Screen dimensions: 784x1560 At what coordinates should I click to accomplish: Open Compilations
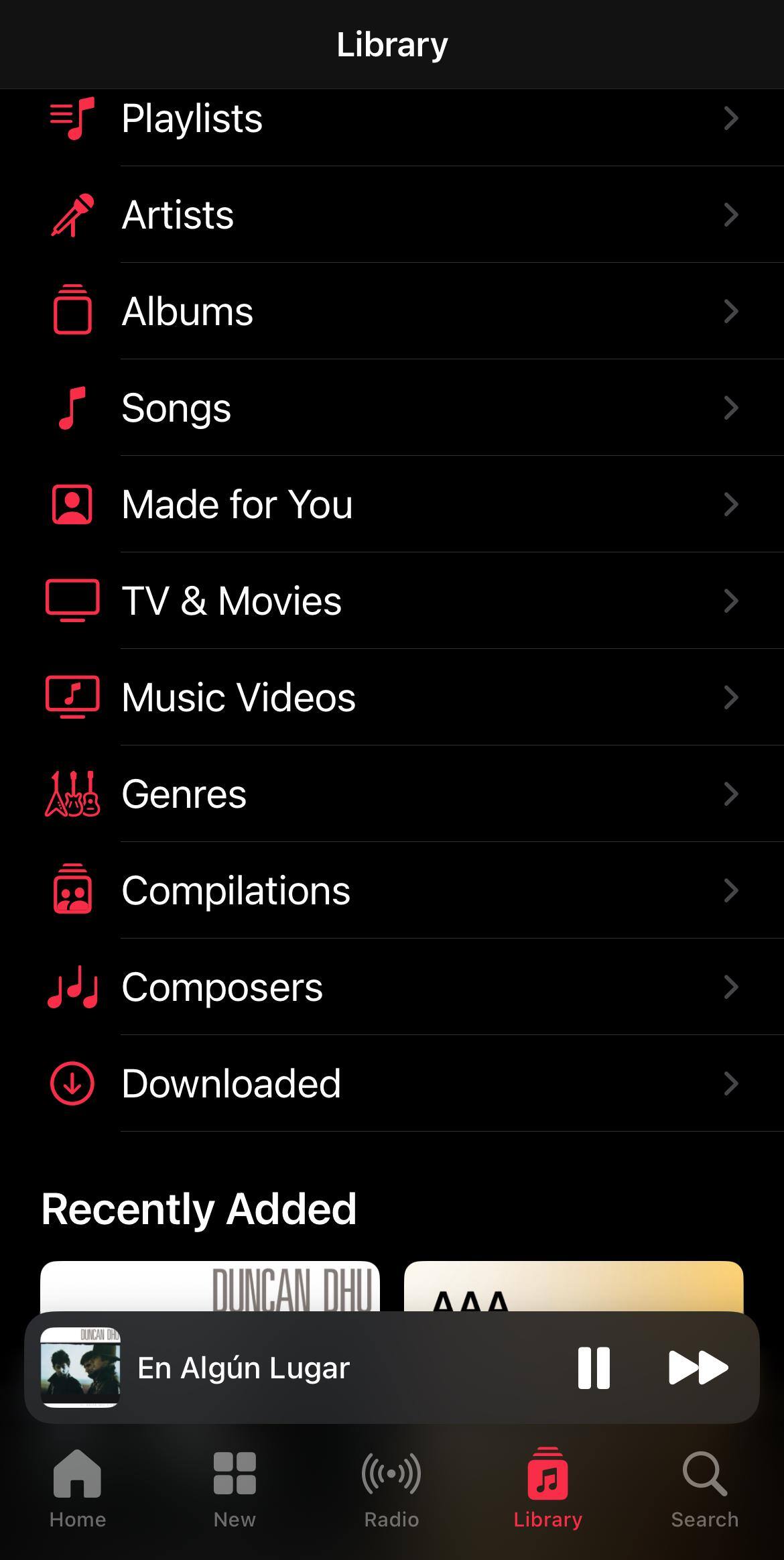pyautogui.click(x=392, y=891)
